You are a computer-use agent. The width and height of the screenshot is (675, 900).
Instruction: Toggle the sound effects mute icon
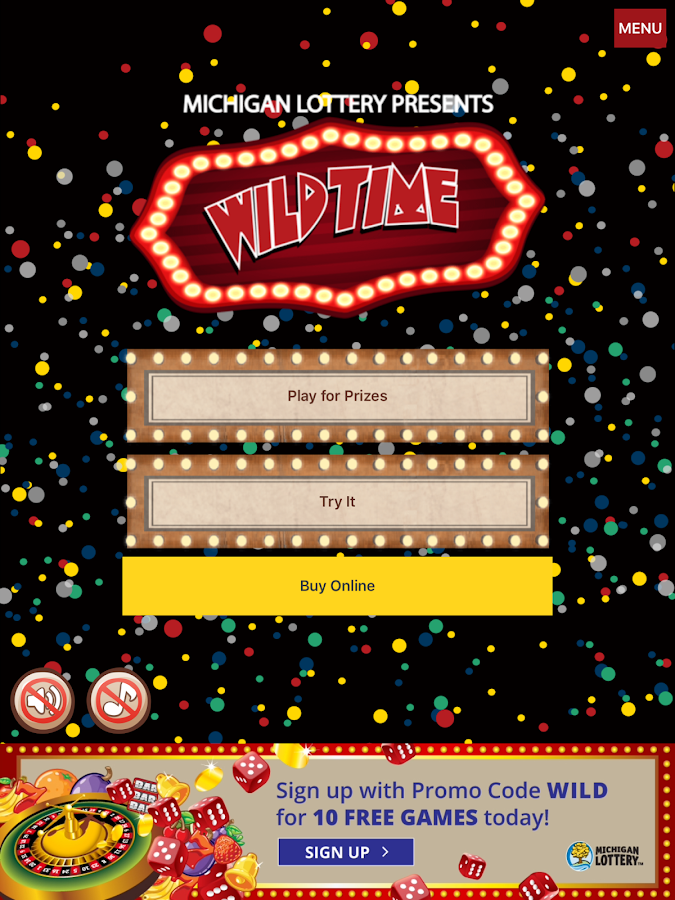pos(43,700)
